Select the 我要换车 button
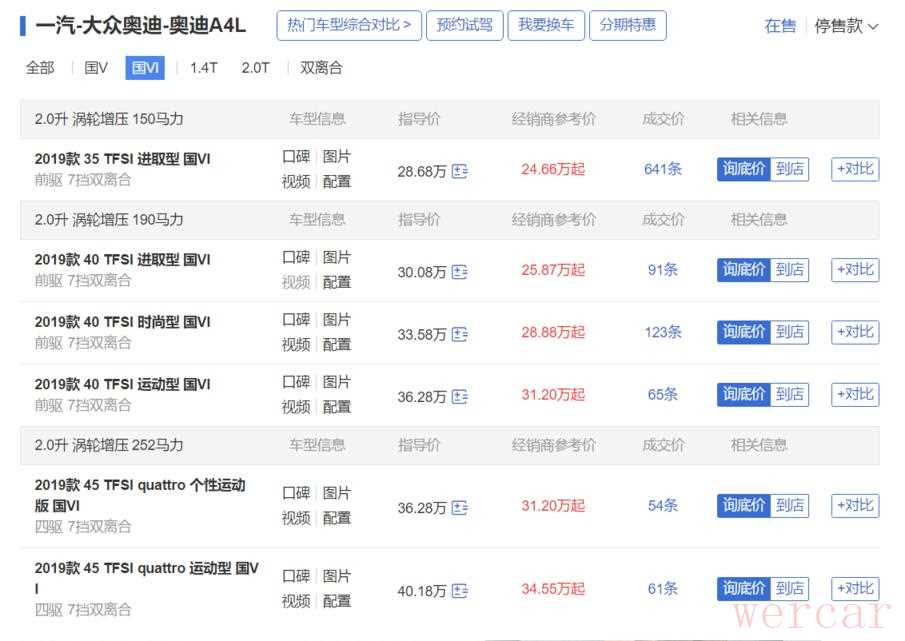This screenshot has height=641, width=905. click(546, 25)
